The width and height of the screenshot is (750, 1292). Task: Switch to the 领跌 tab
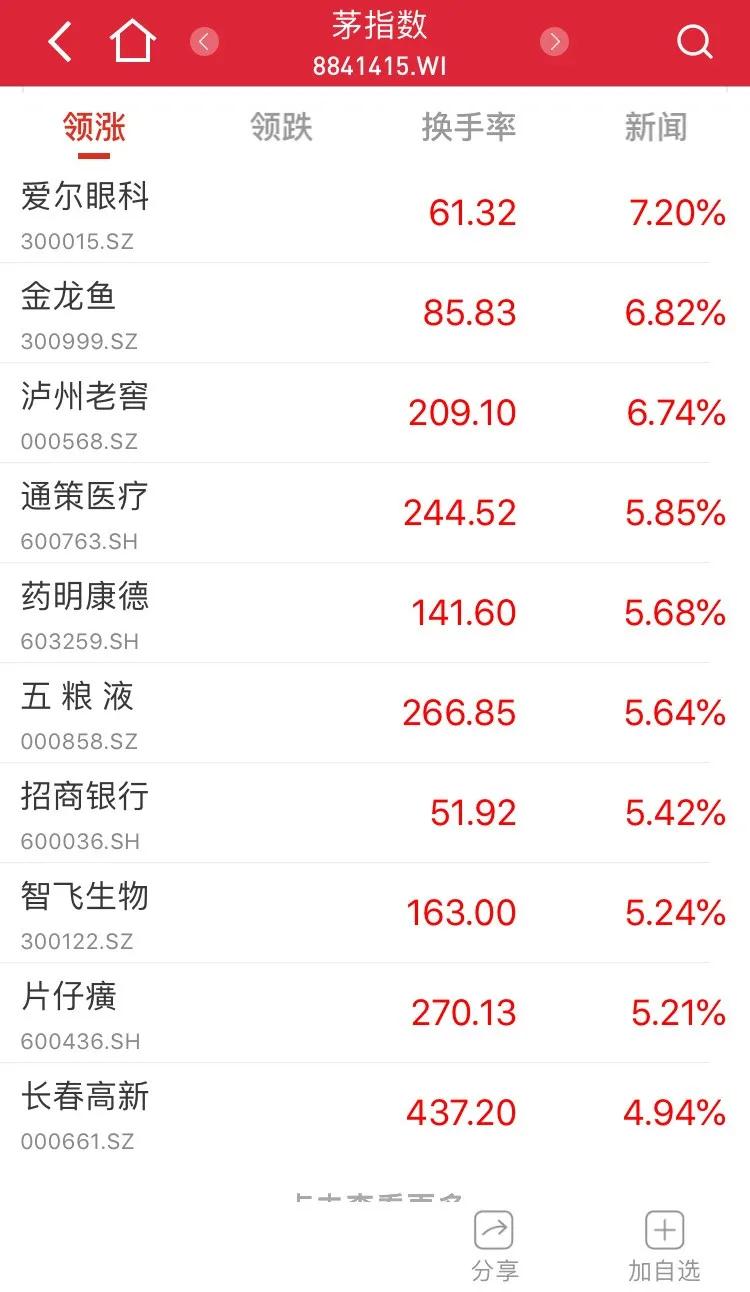(x=281, y=127)
